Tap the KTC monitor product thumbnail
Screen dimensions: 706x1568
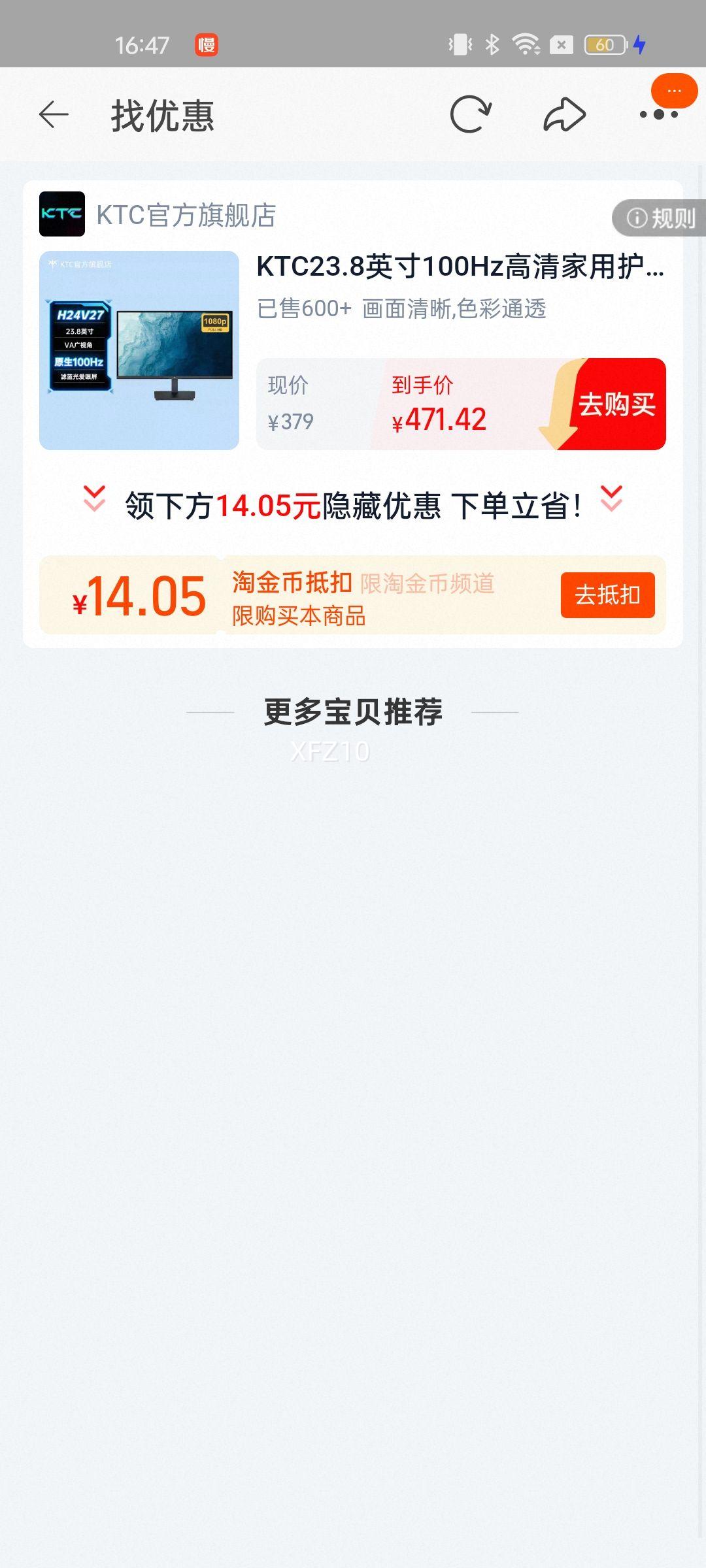[139, 350]
